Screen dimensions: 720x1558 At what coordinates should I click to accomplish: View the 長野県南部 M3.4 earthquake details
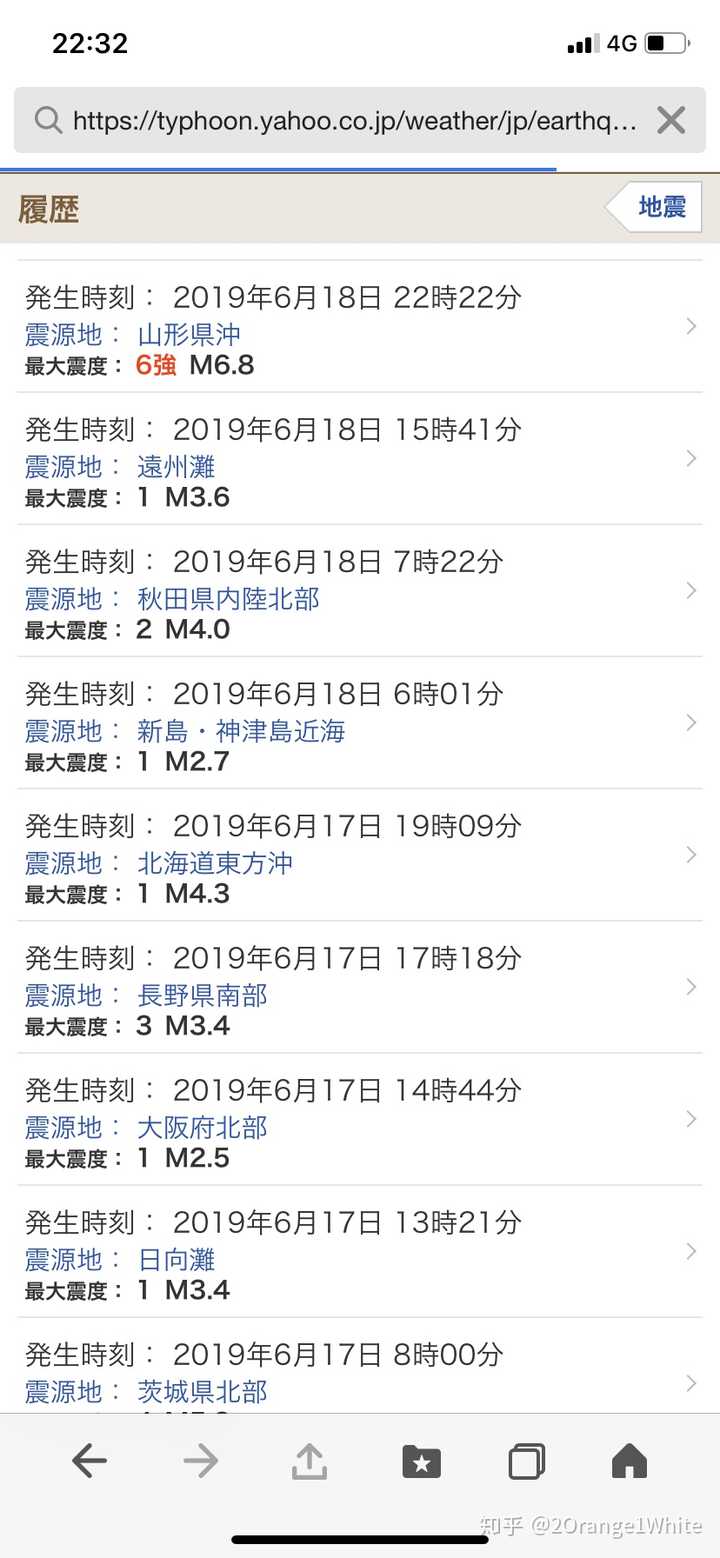[360, 986]
